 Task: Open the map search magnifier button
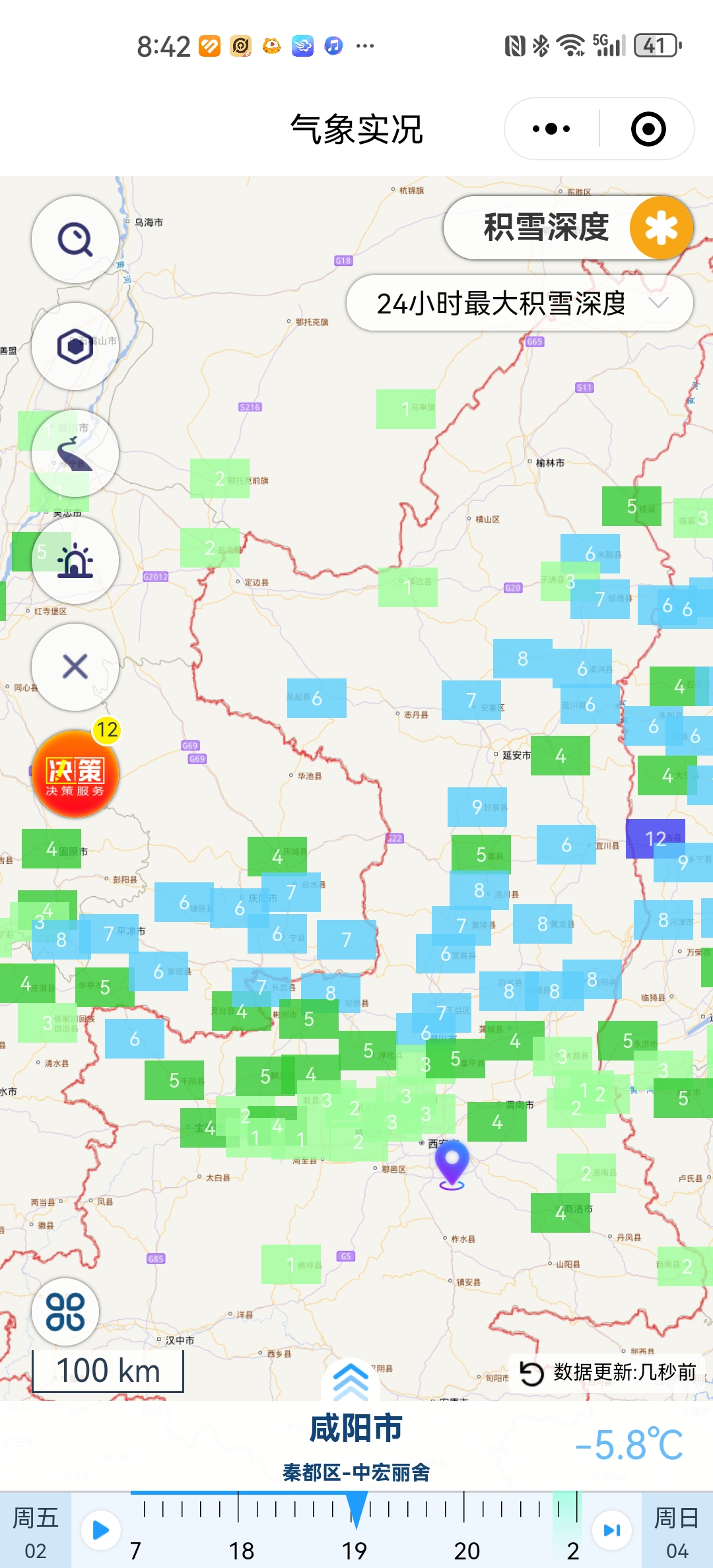click(x=75, y=240)
